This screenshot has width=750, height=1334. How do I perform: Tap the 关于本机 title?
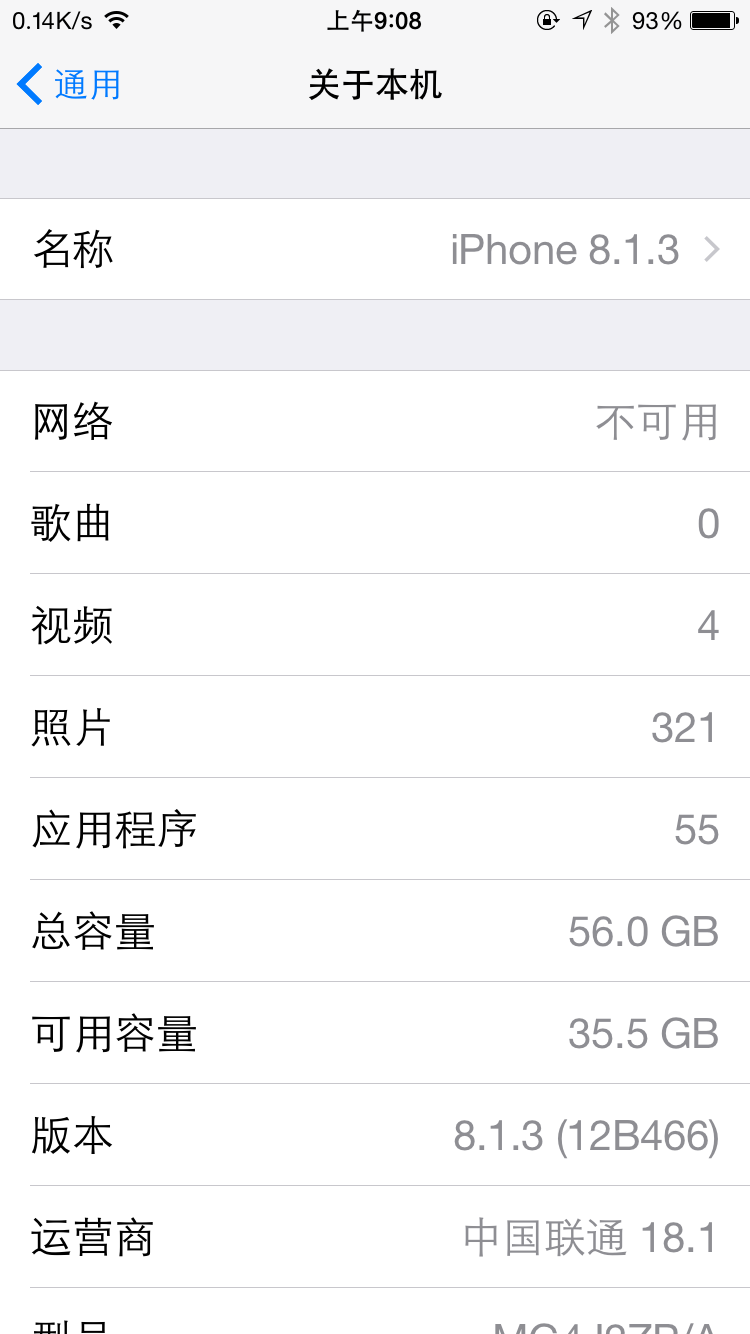pyautogui.click(x=375, y=85)
